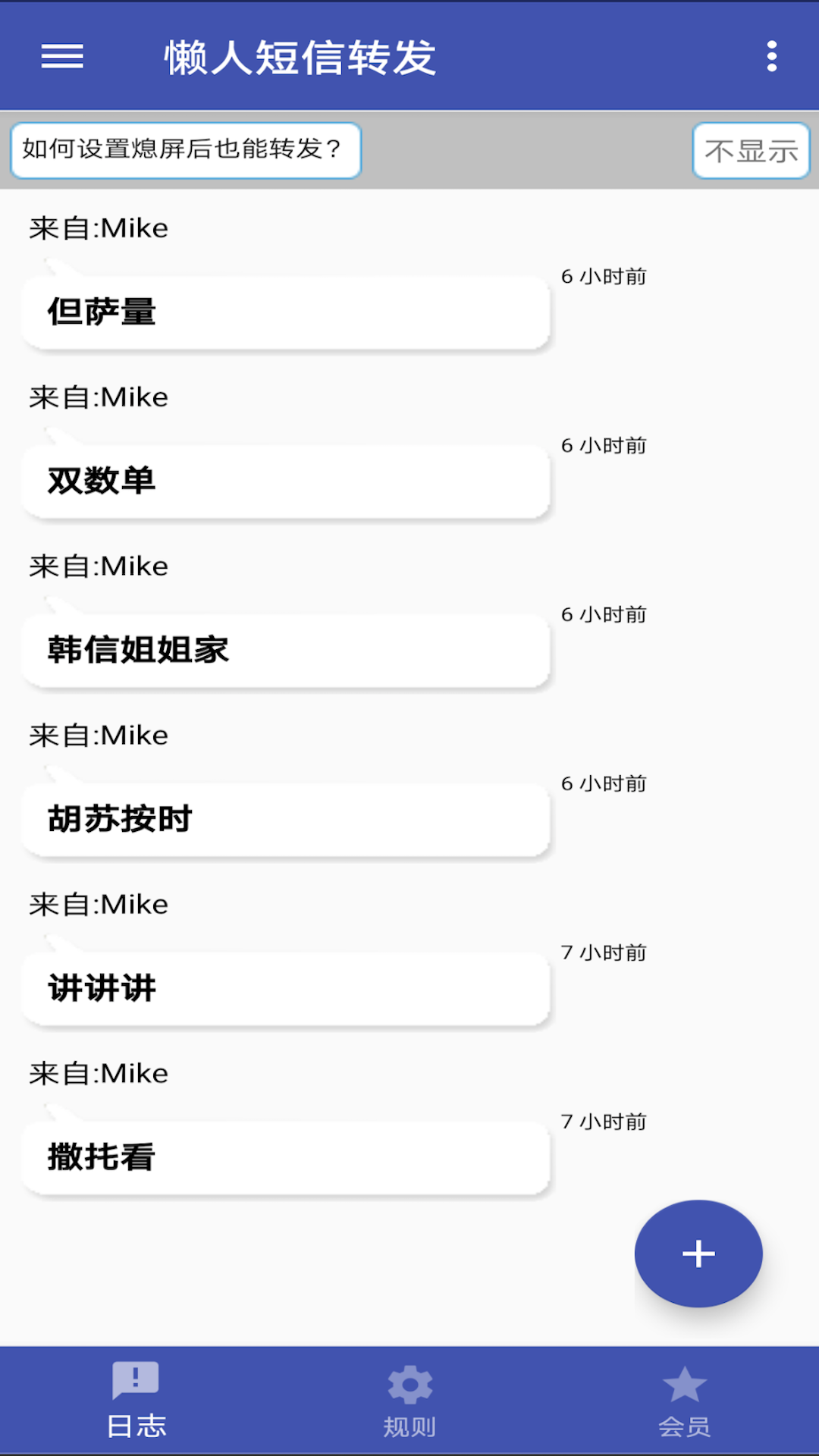819x1456 pixels.
Task: Open the message 韩信姐姐家
Action: click(x=286, y=651)
